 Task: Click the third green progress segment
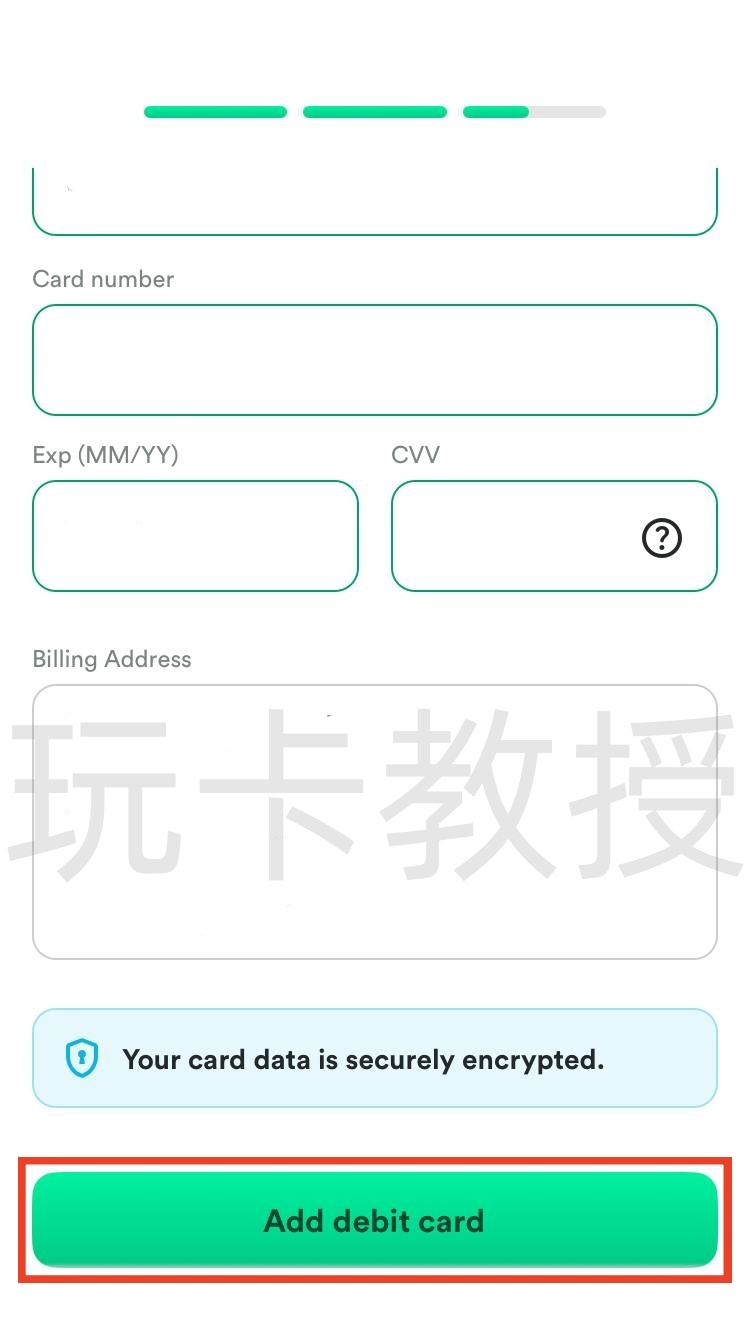coord(495,112)
